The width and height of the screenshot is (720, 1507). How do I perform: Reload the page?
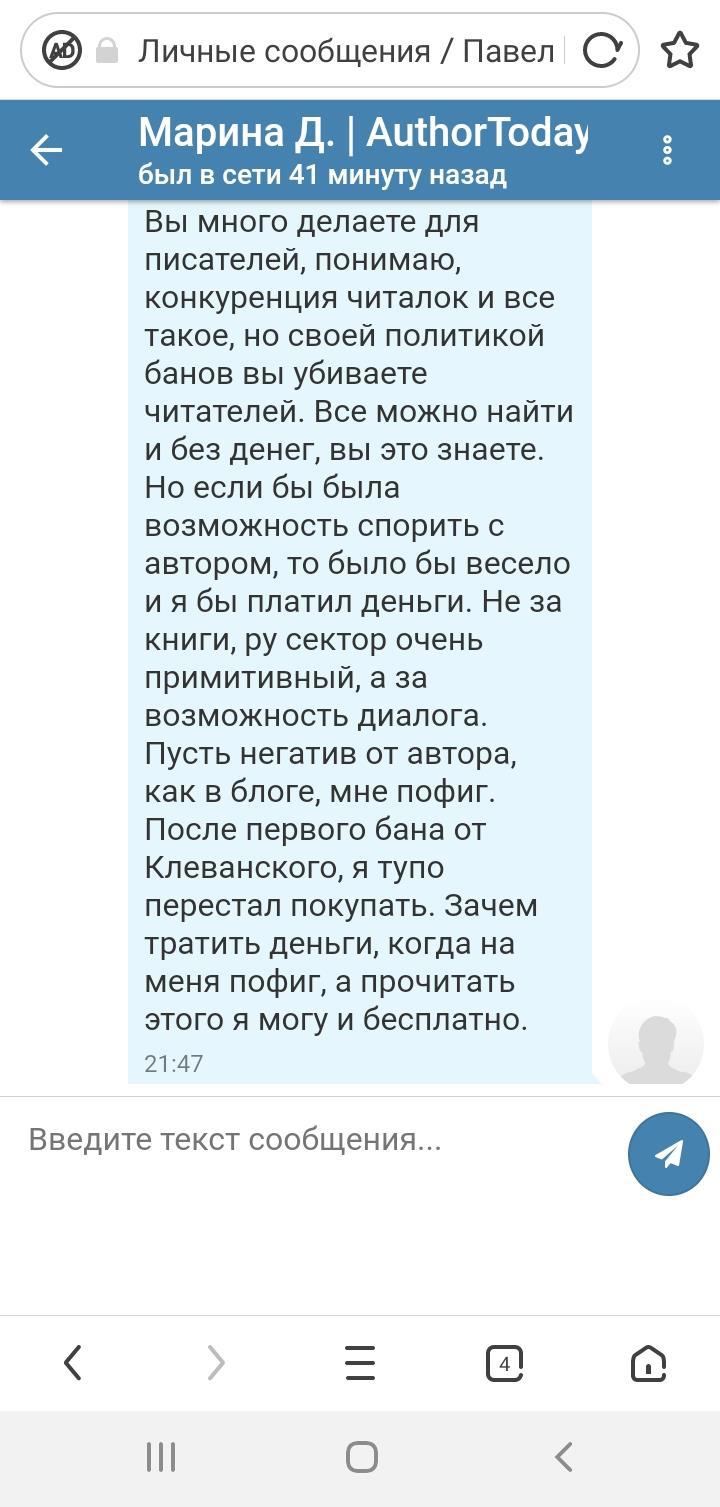click(602, 49)
